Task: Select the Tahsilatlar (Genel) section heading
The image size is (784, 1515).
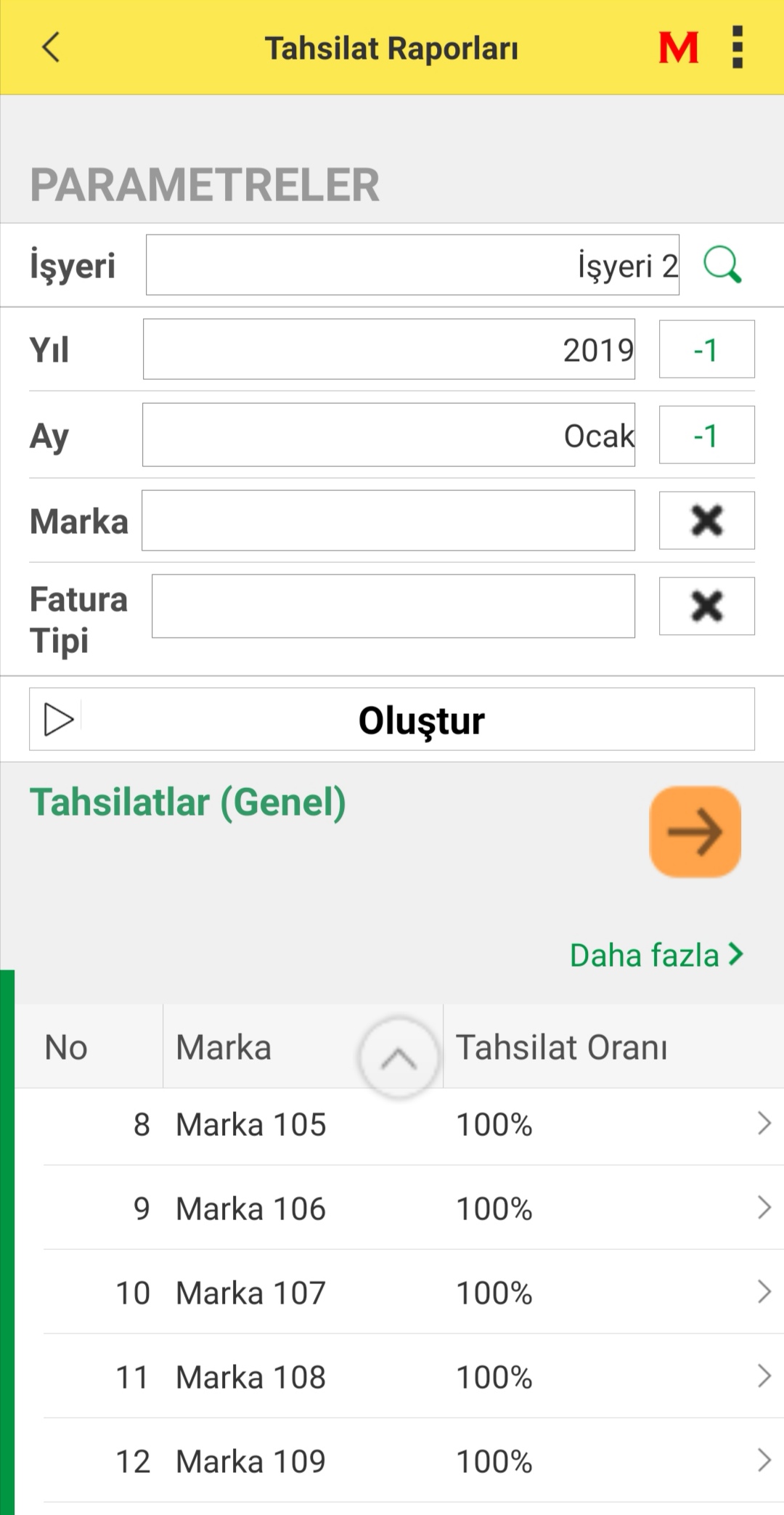Action: click(187, 802)
